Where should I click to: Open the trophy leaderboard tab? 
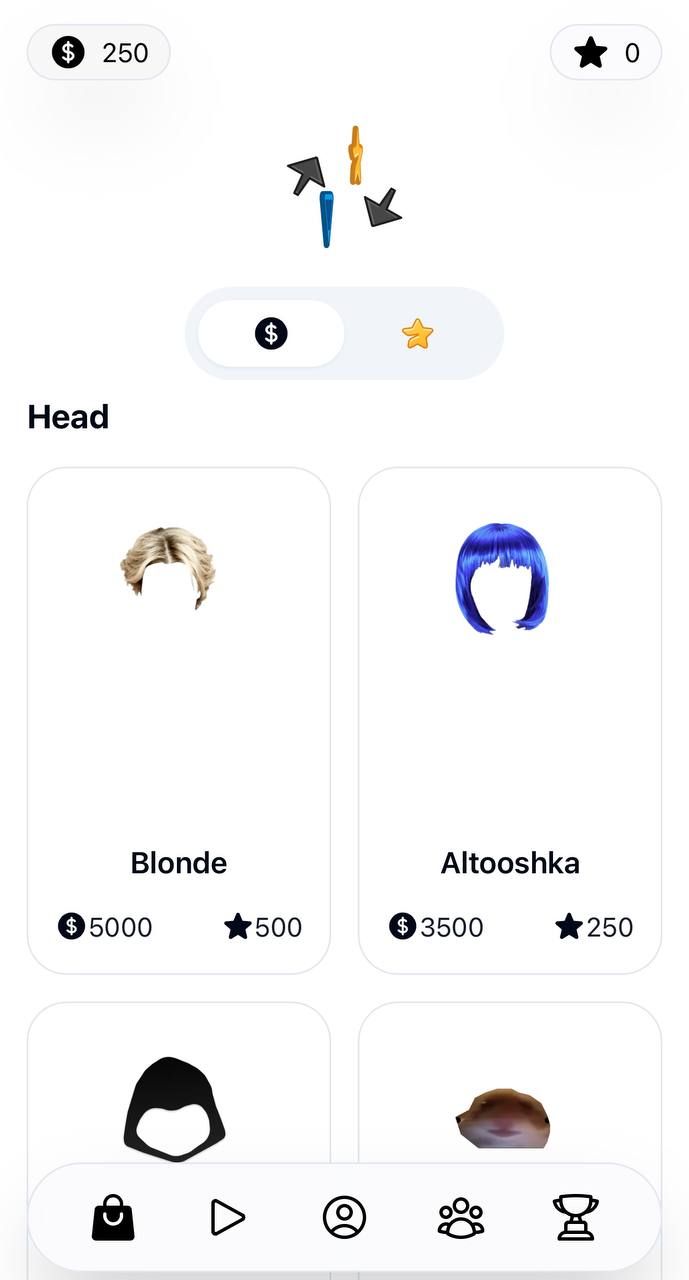(576, 1217)
